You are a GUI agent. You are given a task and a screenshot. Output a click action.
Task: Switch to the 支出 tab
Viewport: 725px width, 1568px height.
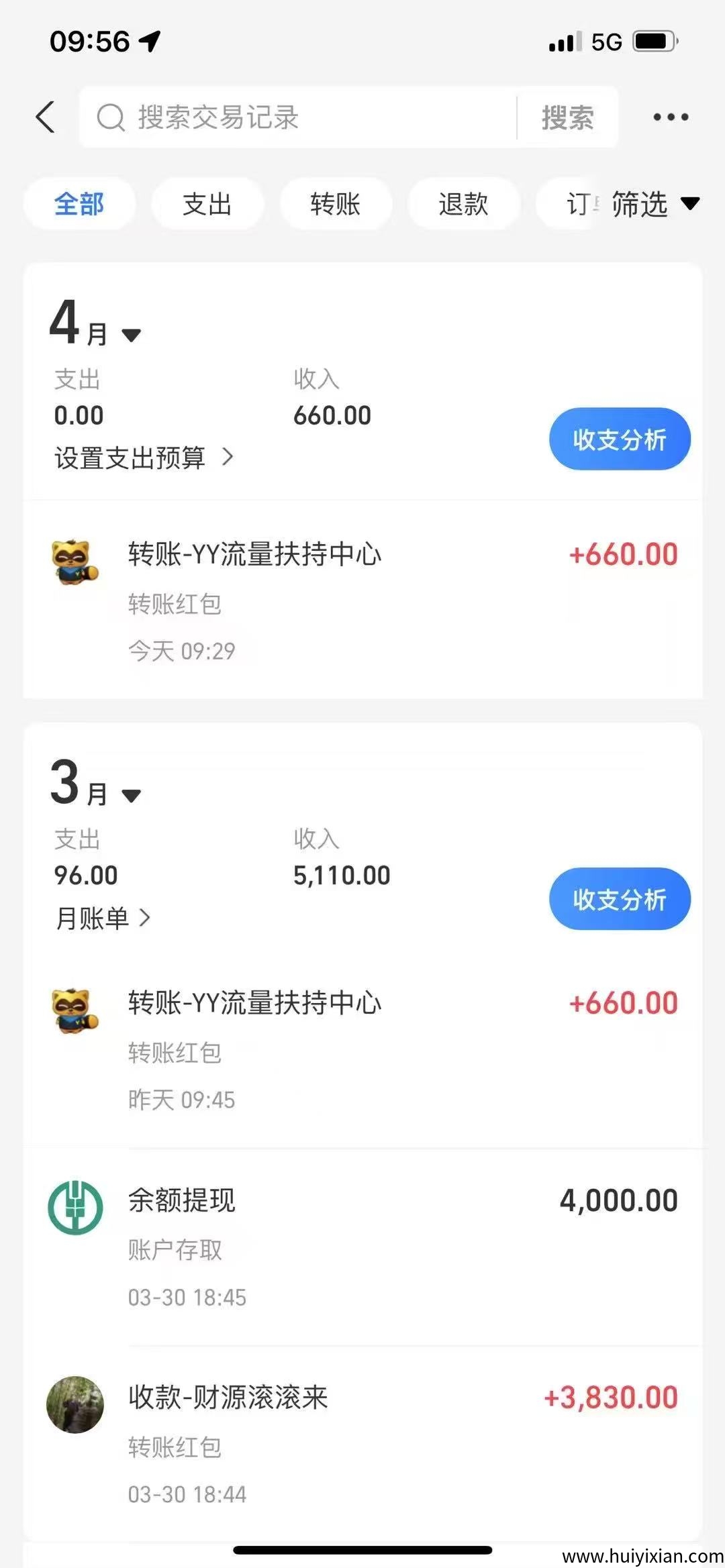207,205
